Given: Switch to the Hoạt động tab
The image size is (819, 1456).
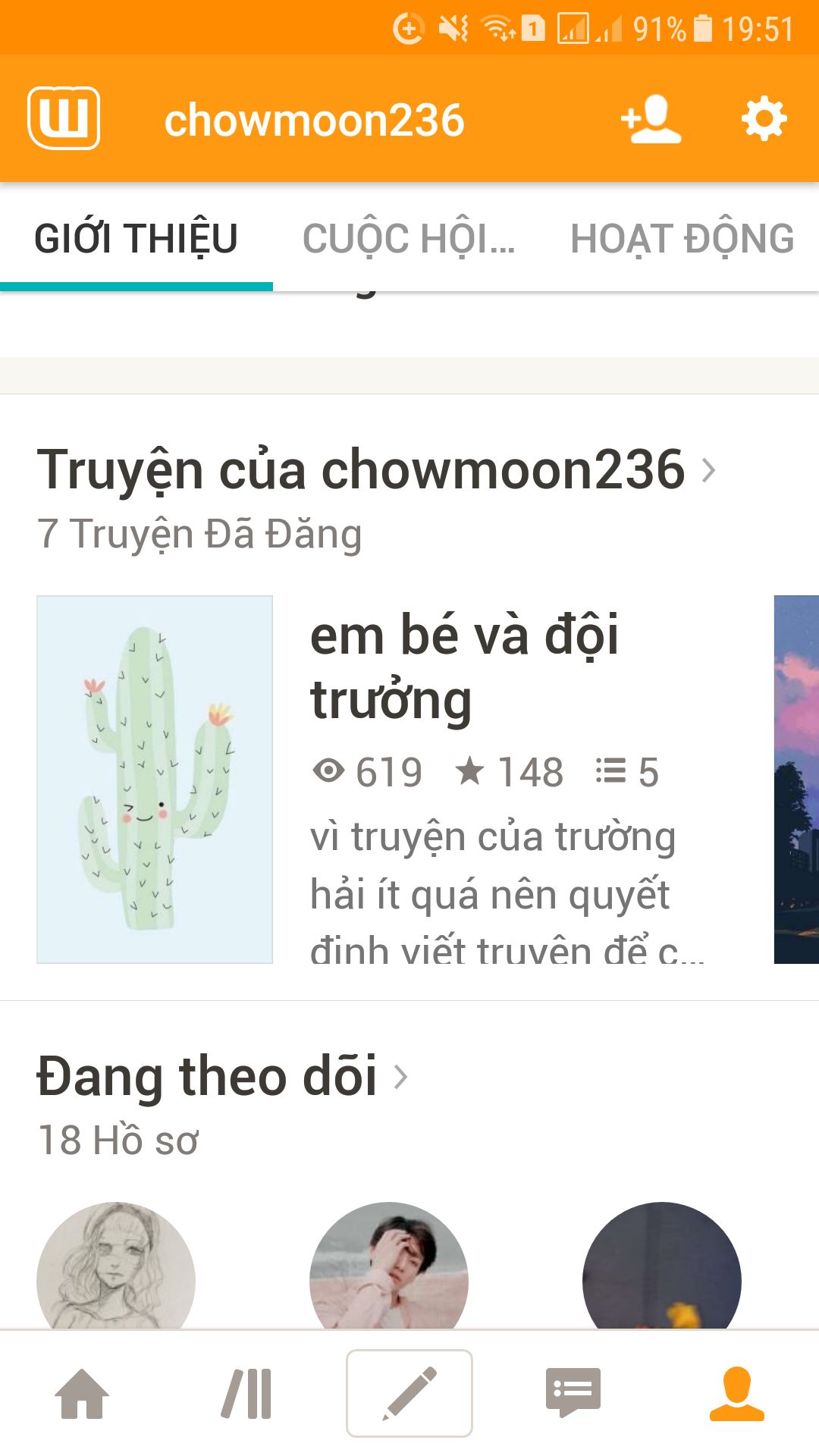Looking at the screenshot, I should point(682,238).
